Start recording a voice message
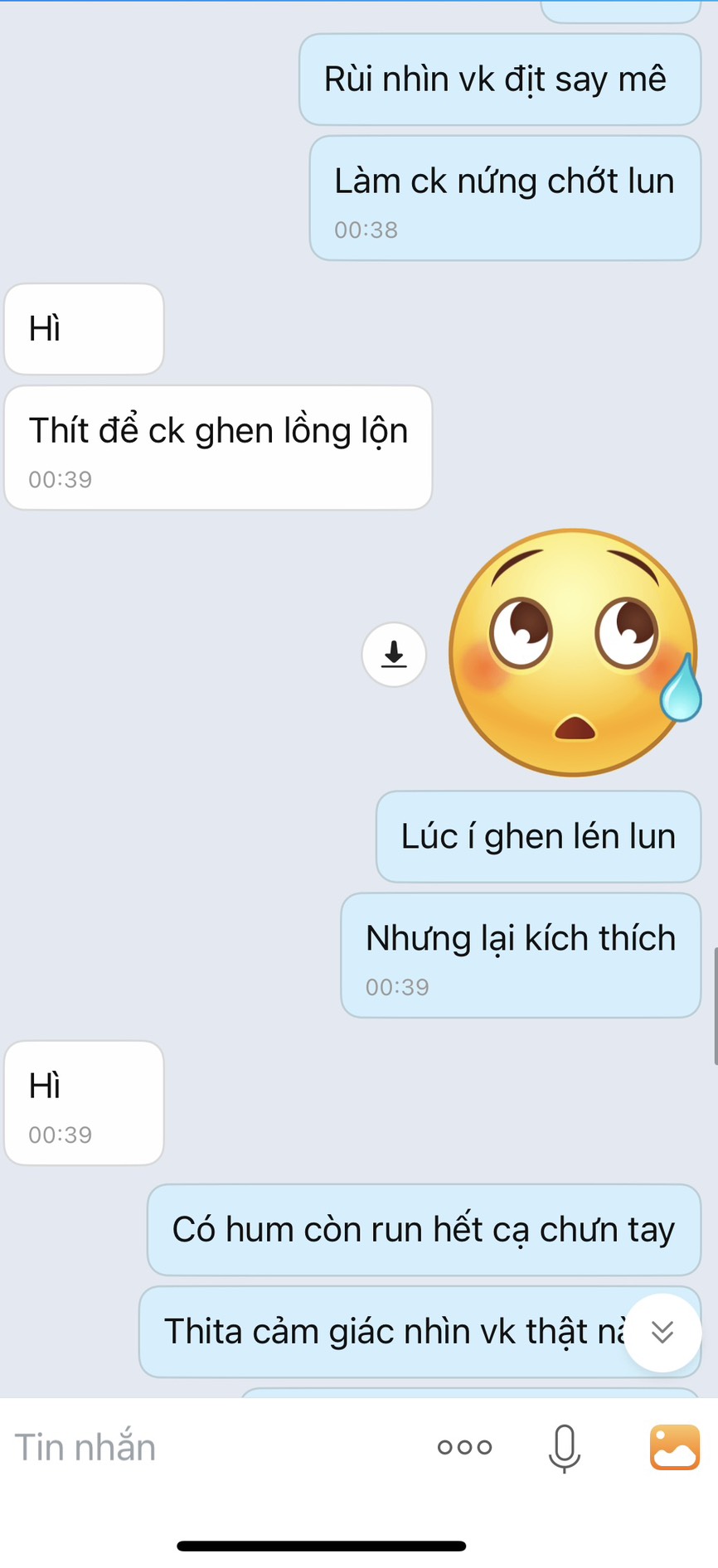The width and height of the screenshot is (718, 1568). (x=564, y=1448)
